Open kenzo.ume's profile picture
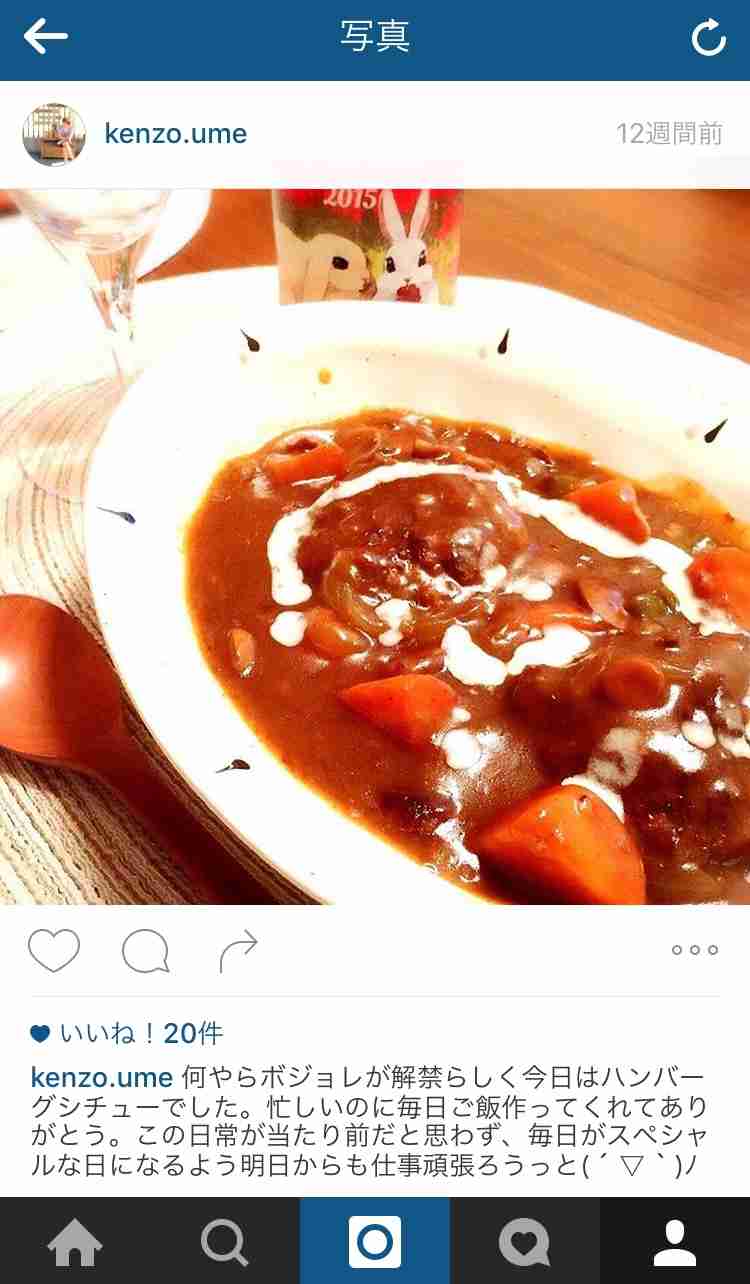 pos(54,134)
